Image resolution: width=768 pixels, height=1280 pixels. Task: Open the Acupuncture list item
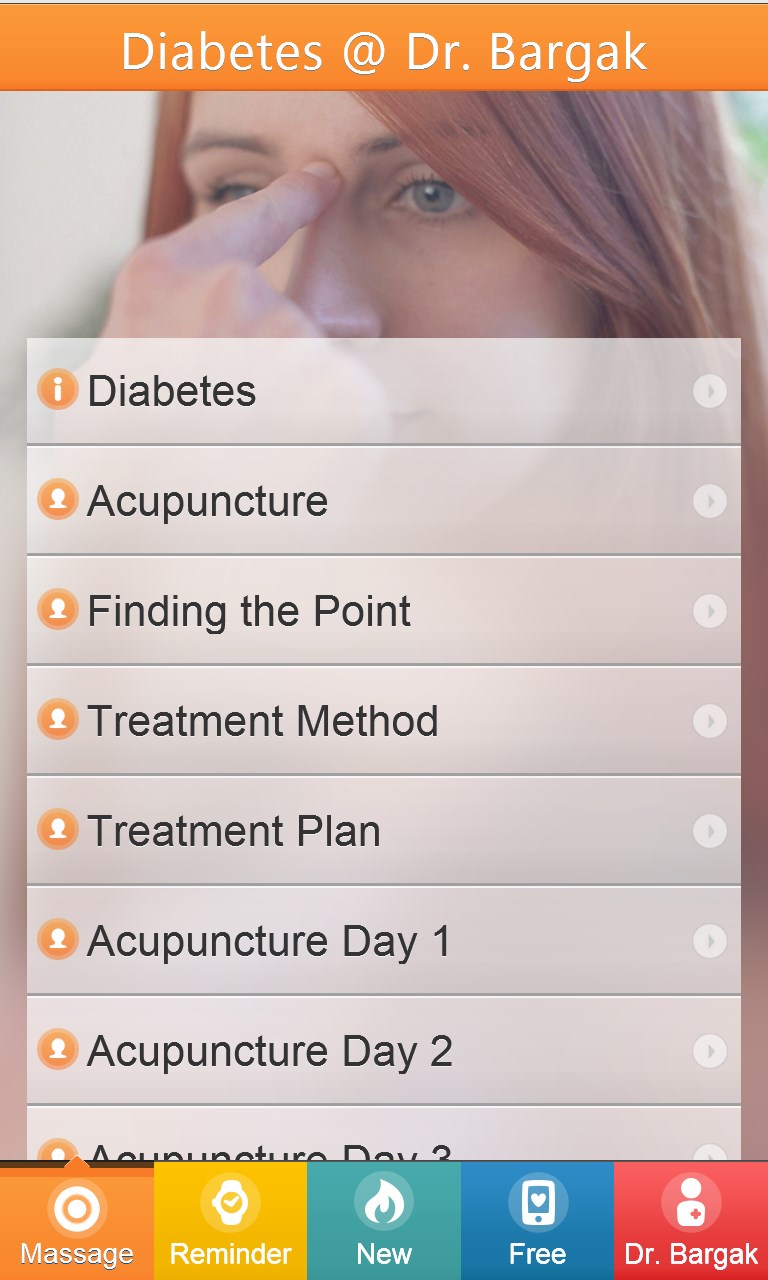click(383, 501)
